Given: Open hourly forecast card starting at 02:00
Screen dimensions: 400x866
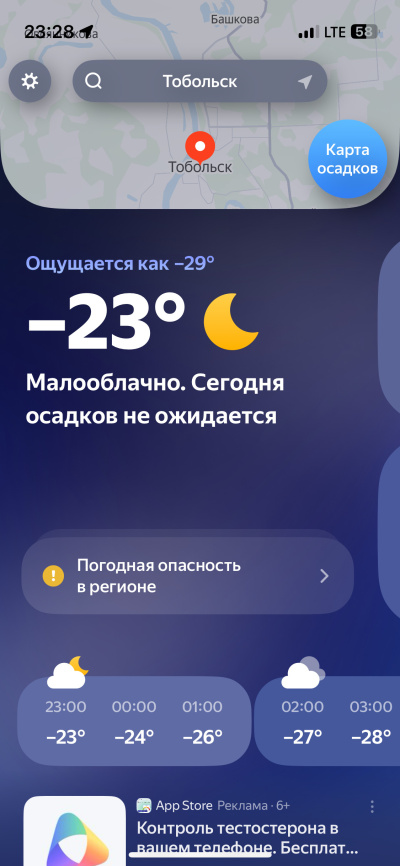Looking at the screenshot, I should (327, 720).
